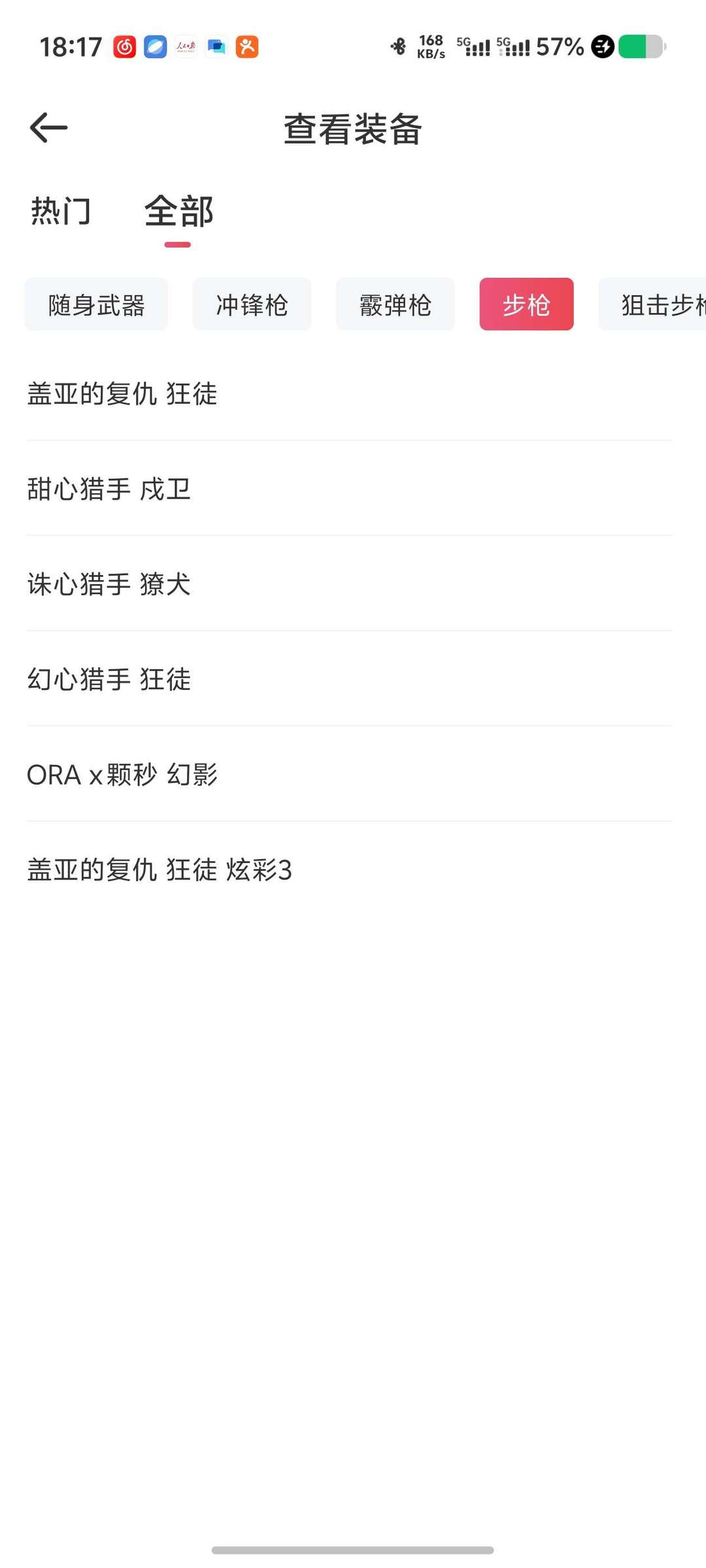Image resolution: width=706 pixels, height=1568 pixels.
Task: Filter by 随身武器 chip
Action: pyautogui.click(x=96, y=304)
